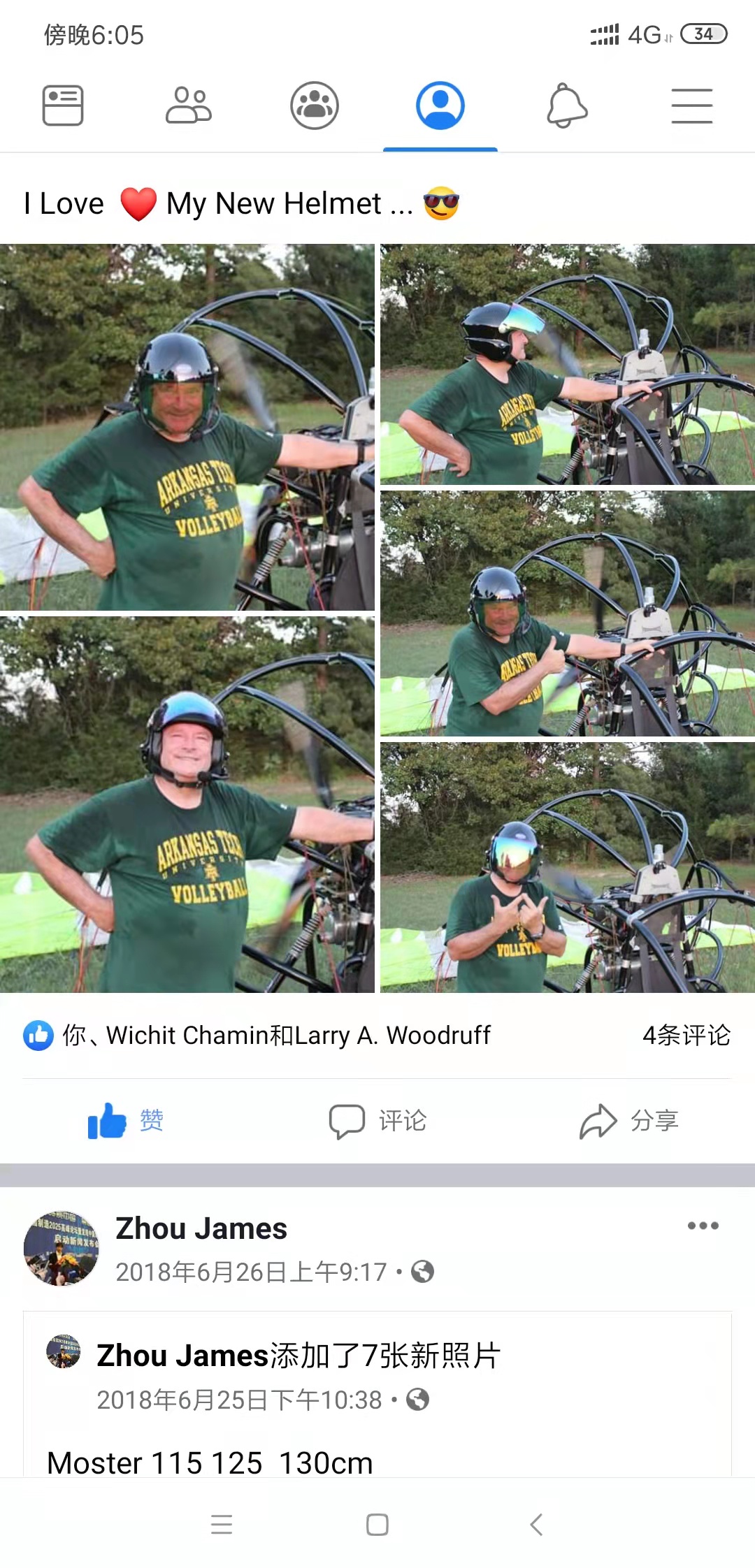755x1568 pixels.
Task: Open the large top-left helmet photo
Action: coord(187,427)
